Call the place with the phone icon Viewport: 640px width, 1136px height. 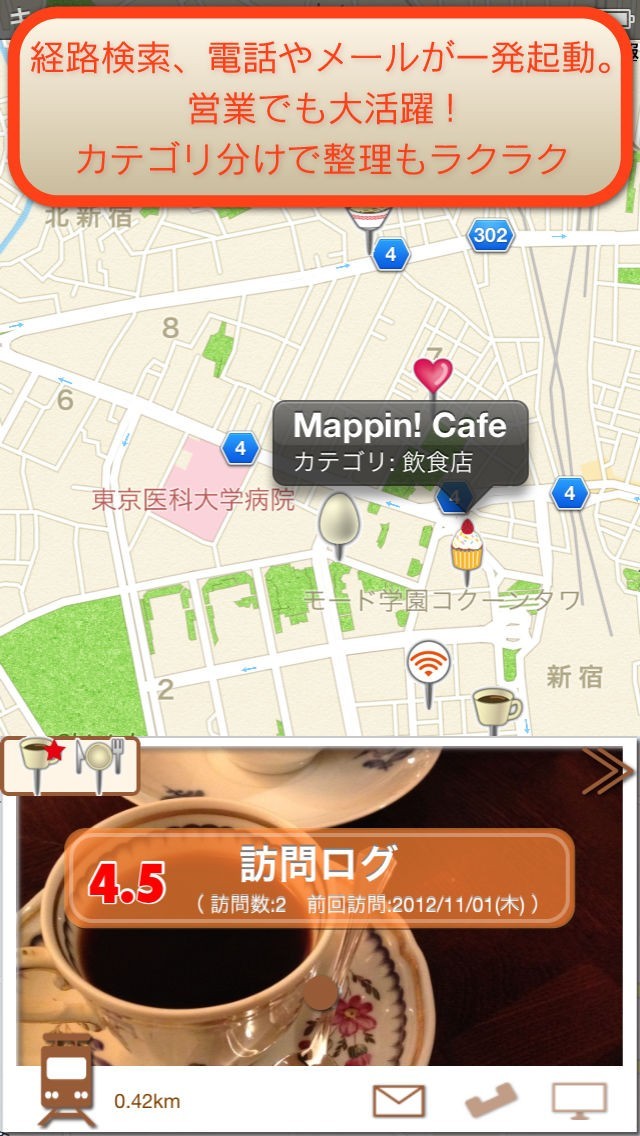(x=492, y=1101)
